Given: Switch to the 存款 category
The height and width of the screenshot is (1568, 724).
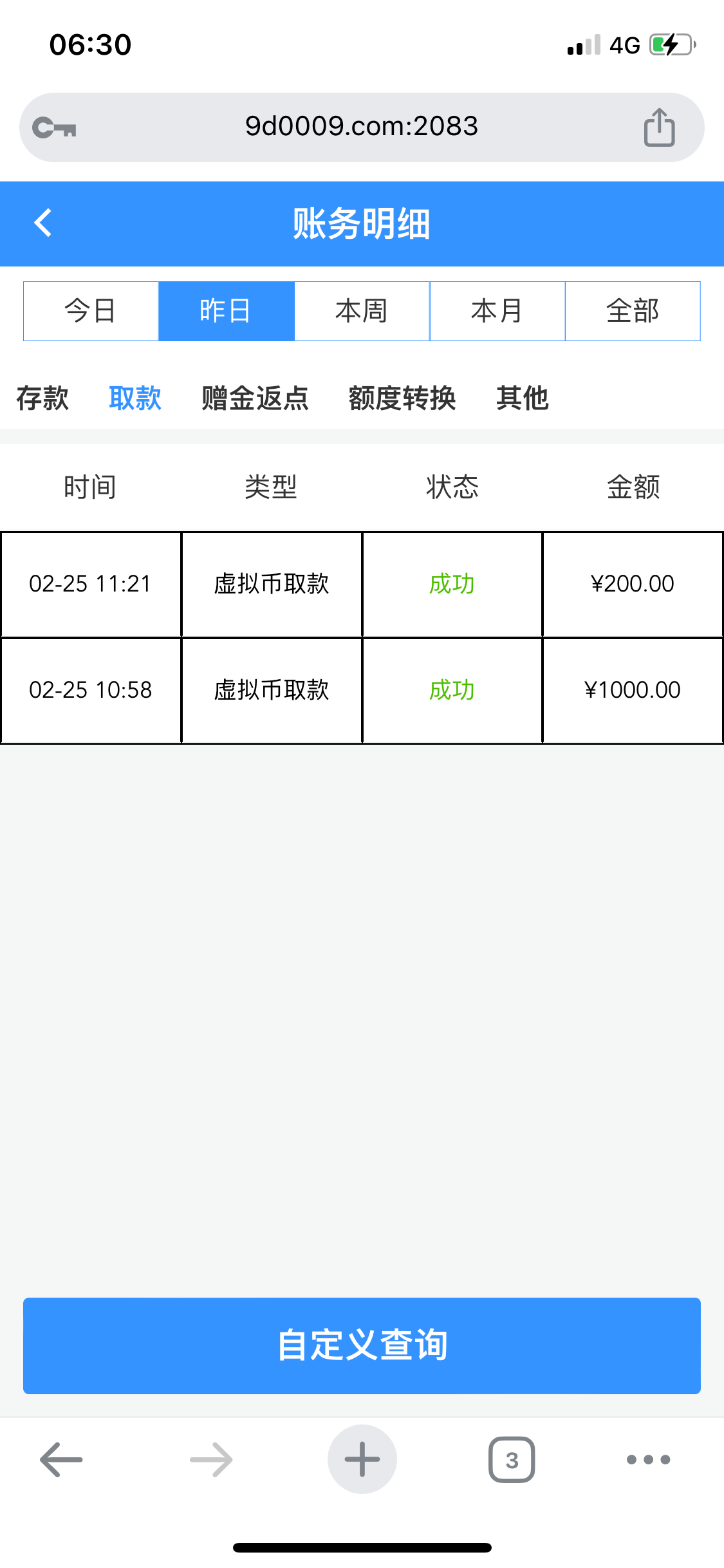Looking at the screenshot, I should [x=42, y=398].
